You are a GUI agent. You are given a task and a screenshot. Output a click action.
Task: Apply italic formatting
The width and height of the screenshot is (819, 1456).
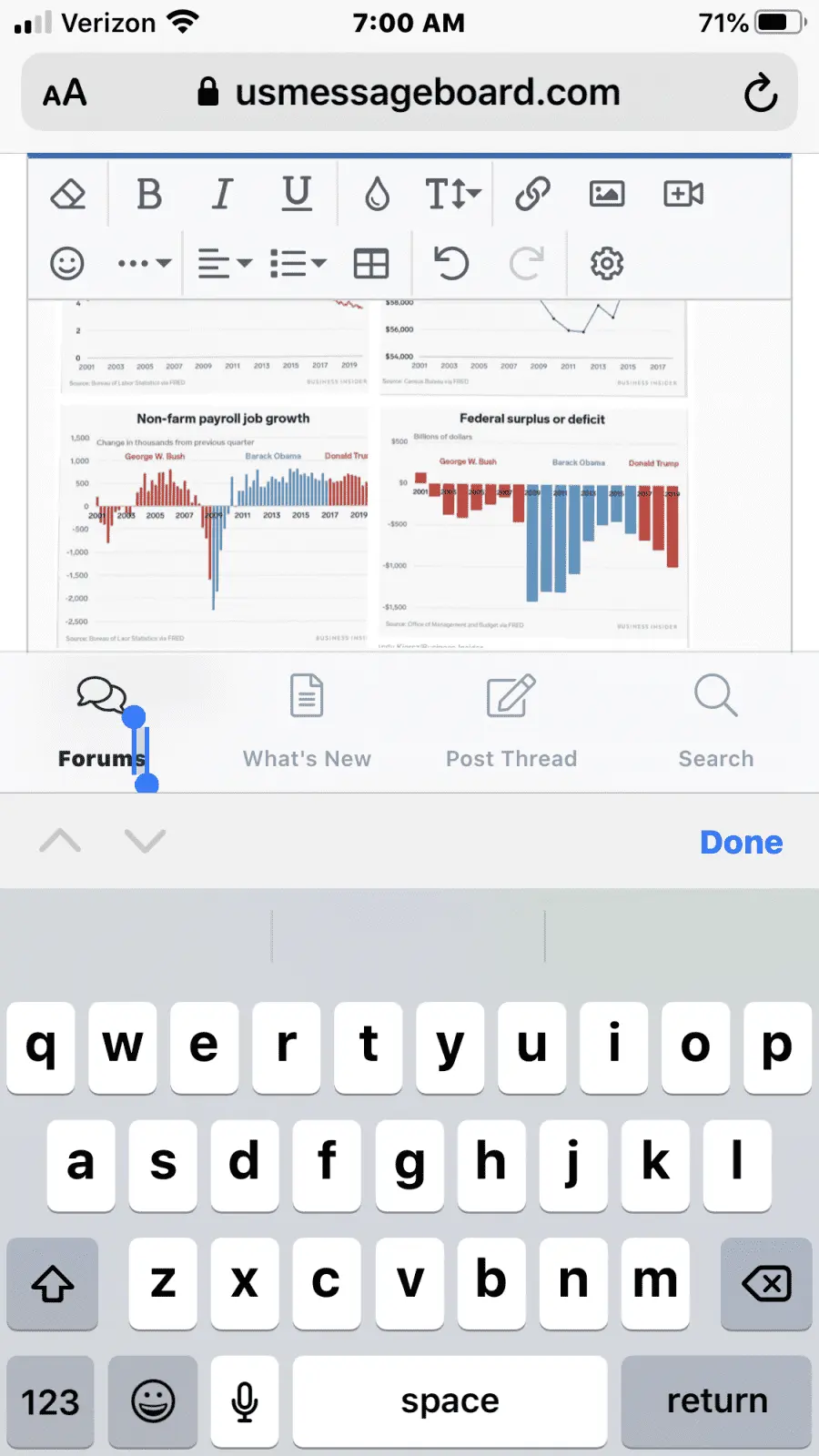click(x=222, y=194)
